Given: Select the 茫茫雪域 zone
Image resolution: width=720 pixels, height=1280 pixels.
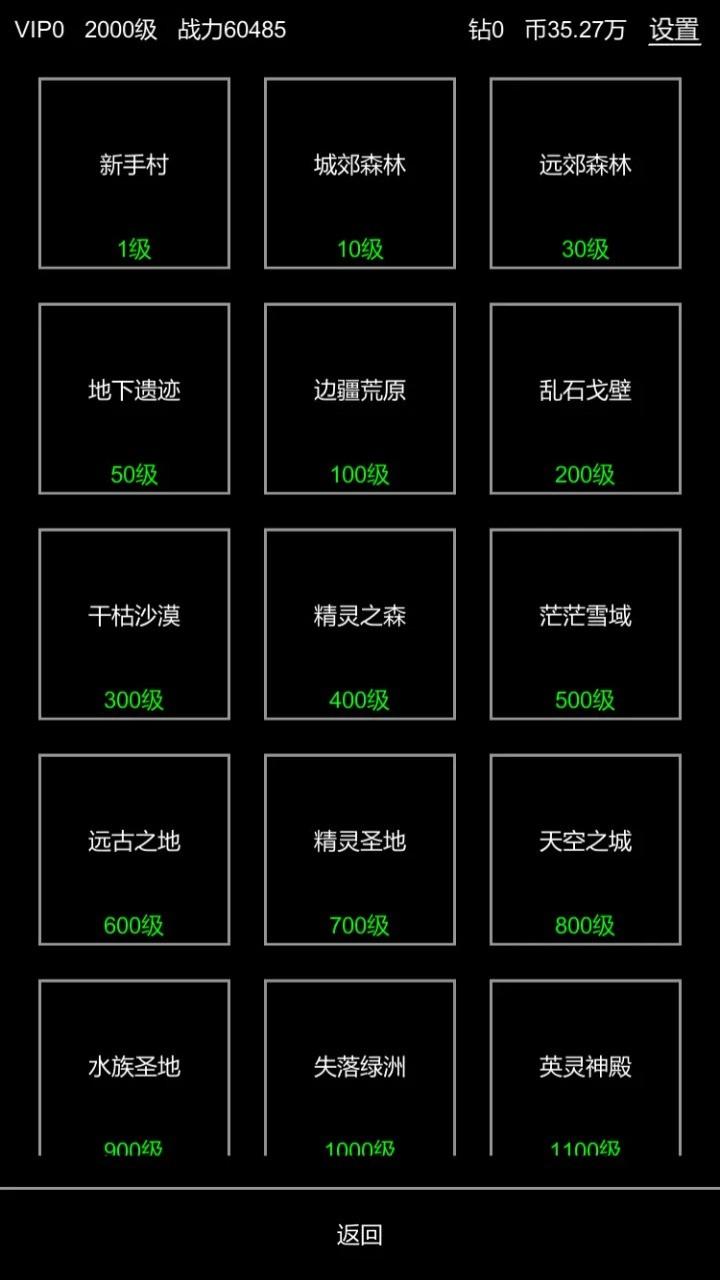Looking at the screenshot, I should point(586,624).
